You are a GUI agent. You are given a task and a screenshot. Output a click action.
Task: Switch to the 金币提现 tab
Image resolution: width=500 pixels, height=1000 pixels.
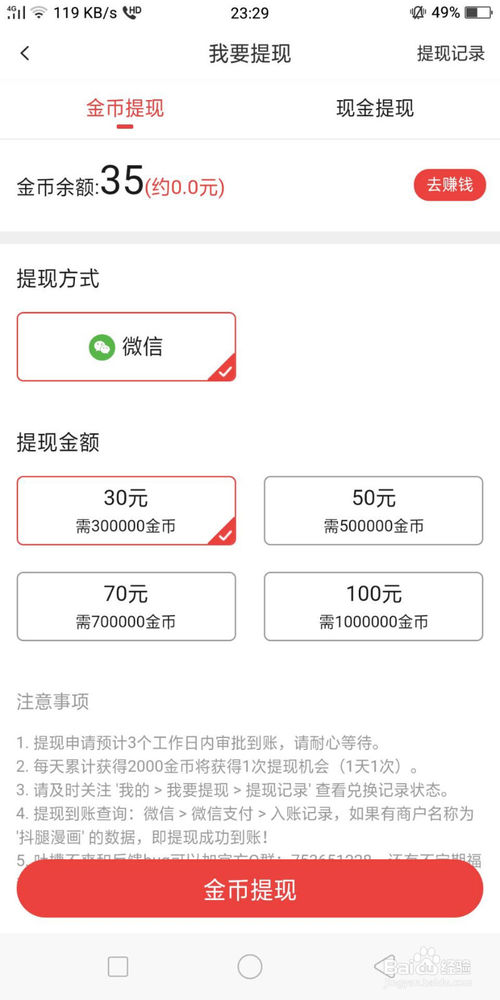[125, 108]
